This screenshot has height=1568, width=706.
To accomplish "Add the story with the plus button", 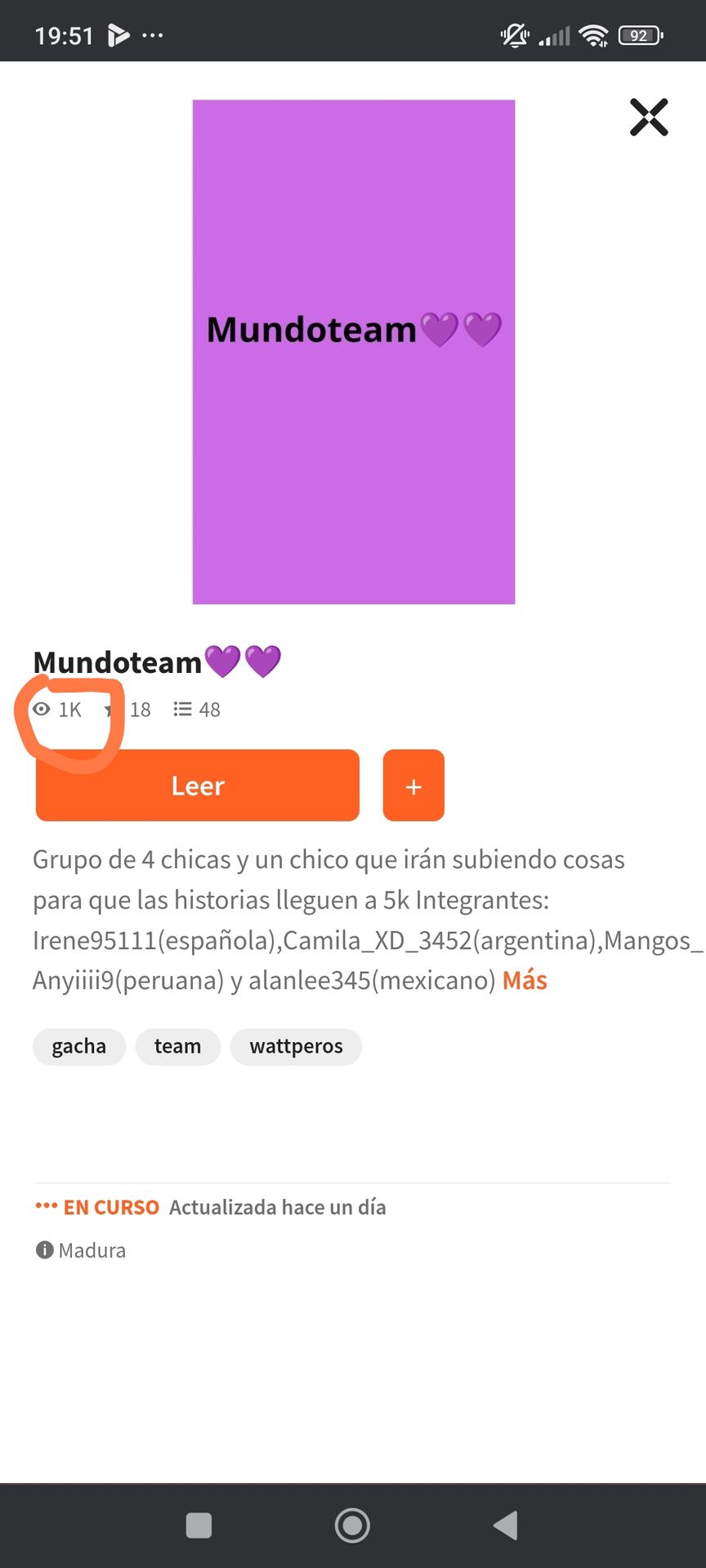I will tap(413, 786).
